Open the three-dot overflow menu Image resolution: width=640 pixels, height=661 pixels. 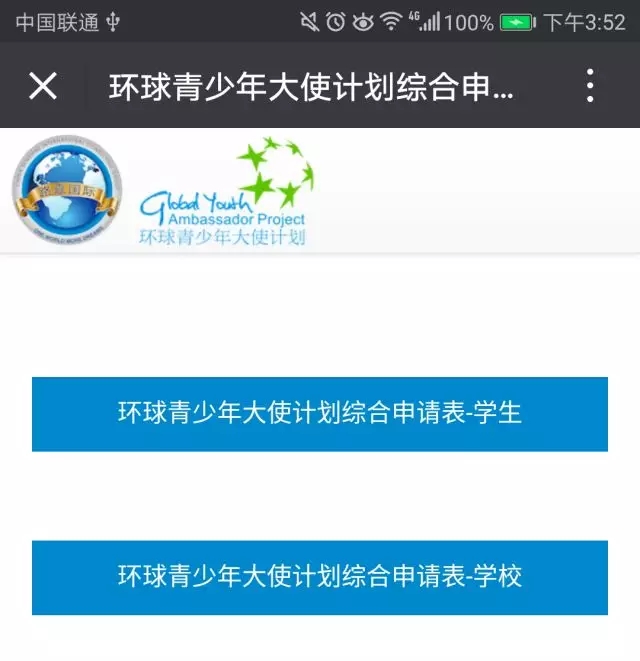590,87
